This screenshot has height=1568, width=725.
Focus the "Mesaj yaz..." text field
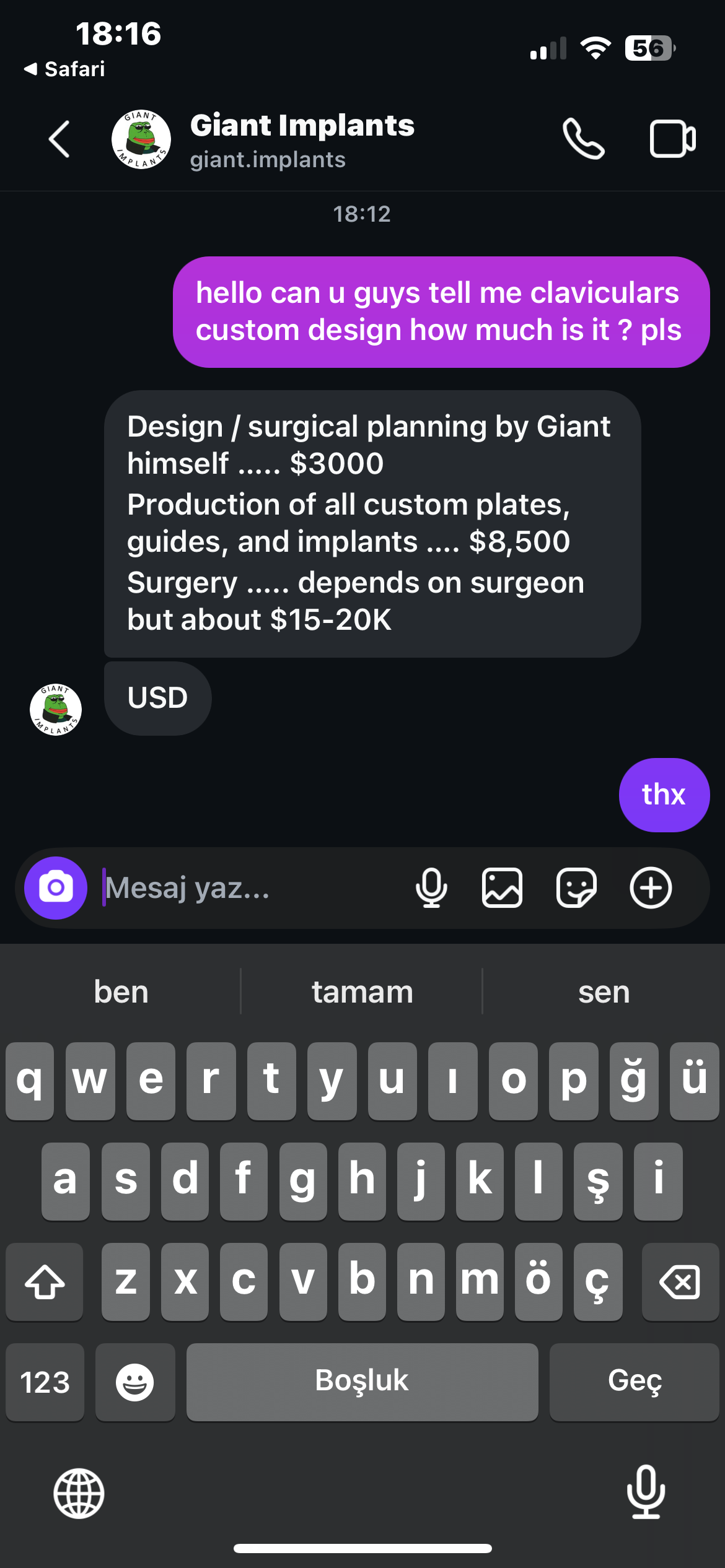[248, 888]
